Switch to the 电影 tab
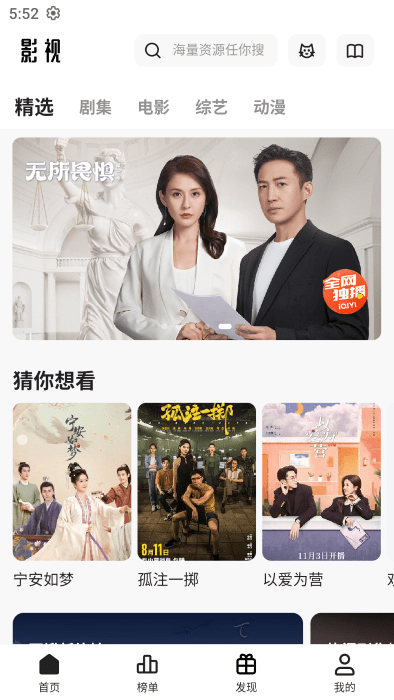The image size is (394, 700). pyautogui.click(x=153, y=107)
